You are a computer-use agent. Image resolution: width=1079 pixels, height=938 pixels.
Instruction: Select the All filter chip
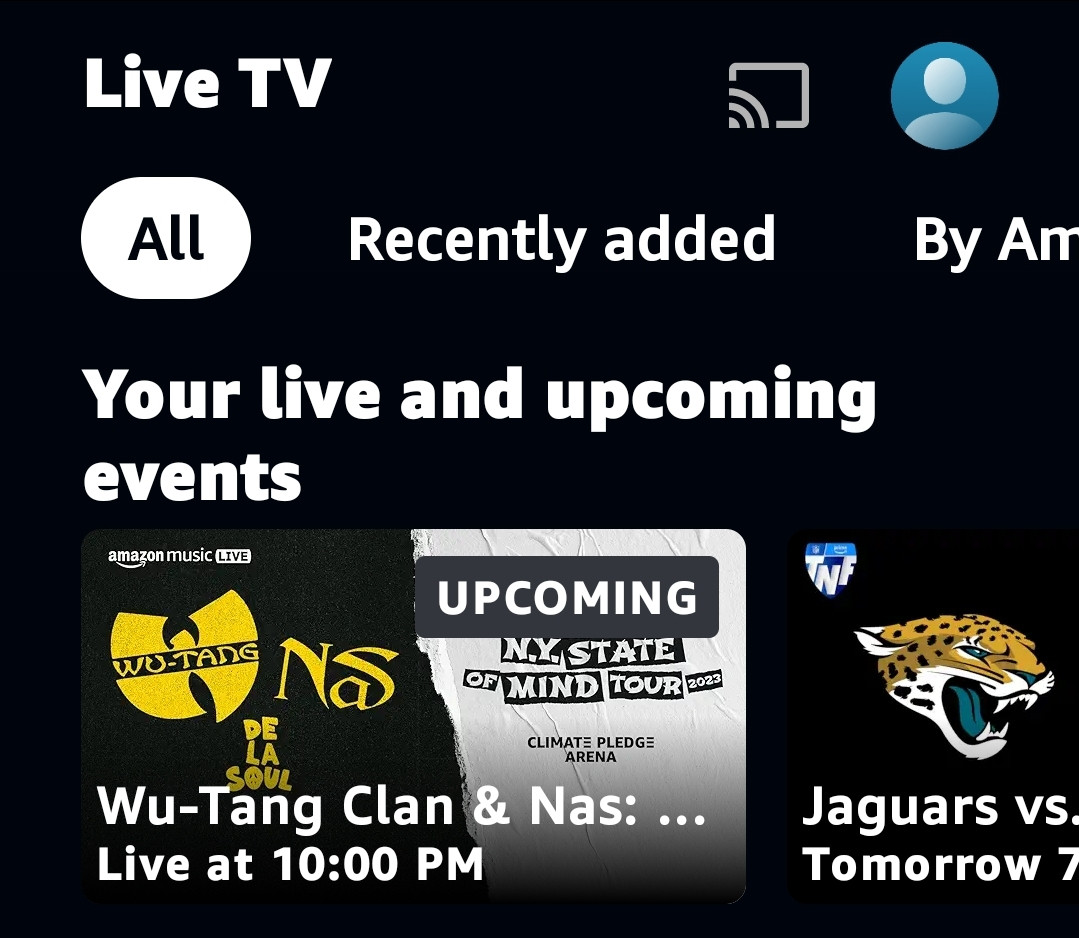[166, 239]
